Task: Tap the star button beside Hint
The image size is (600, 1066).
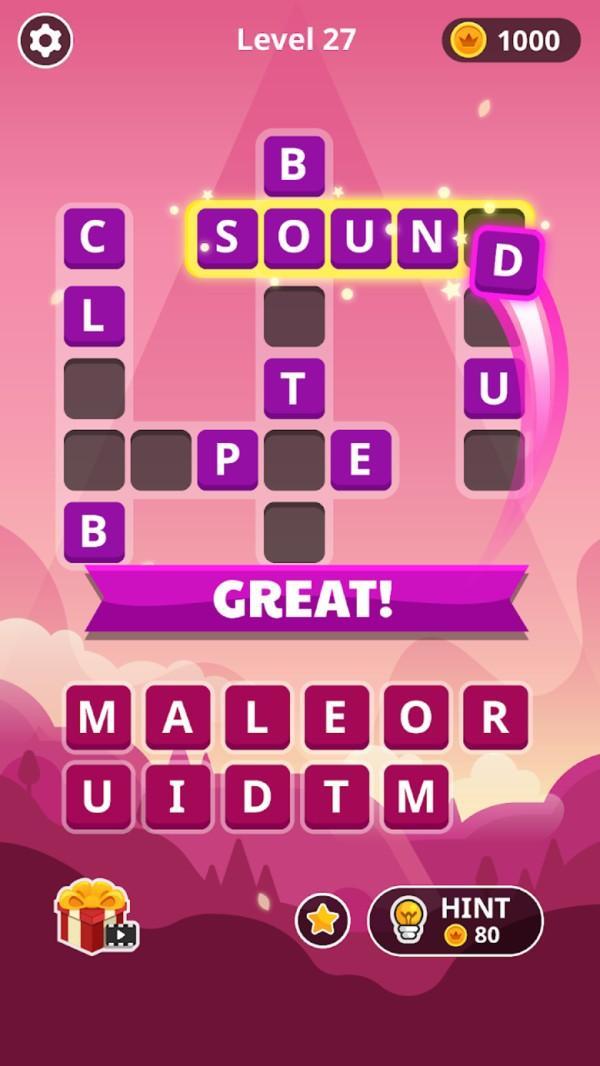Action: point(323,921)
